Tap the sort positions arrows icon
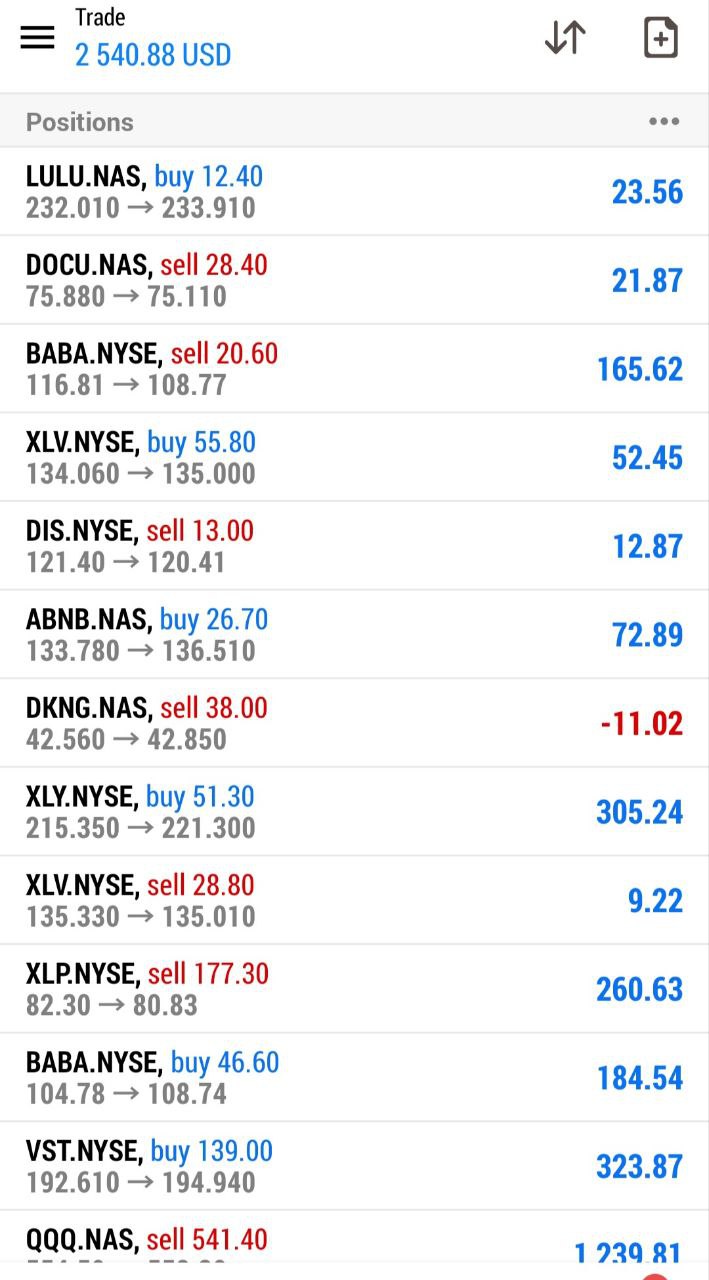The height and width of the screenshot is (1280, 709). pyautogui.click(x=565, y=38)
